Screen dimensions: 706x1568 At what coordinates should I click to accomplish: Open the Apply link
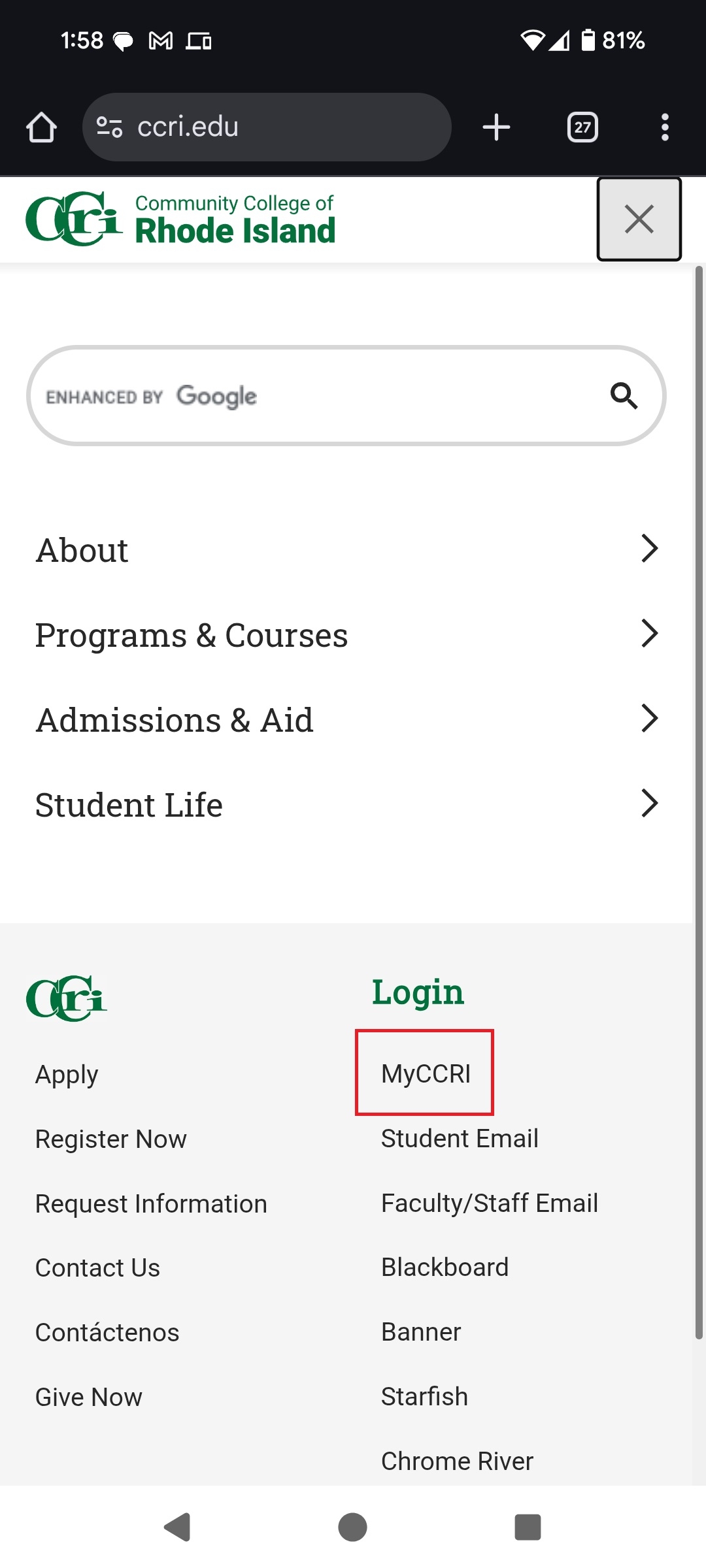pos(66,1073)
